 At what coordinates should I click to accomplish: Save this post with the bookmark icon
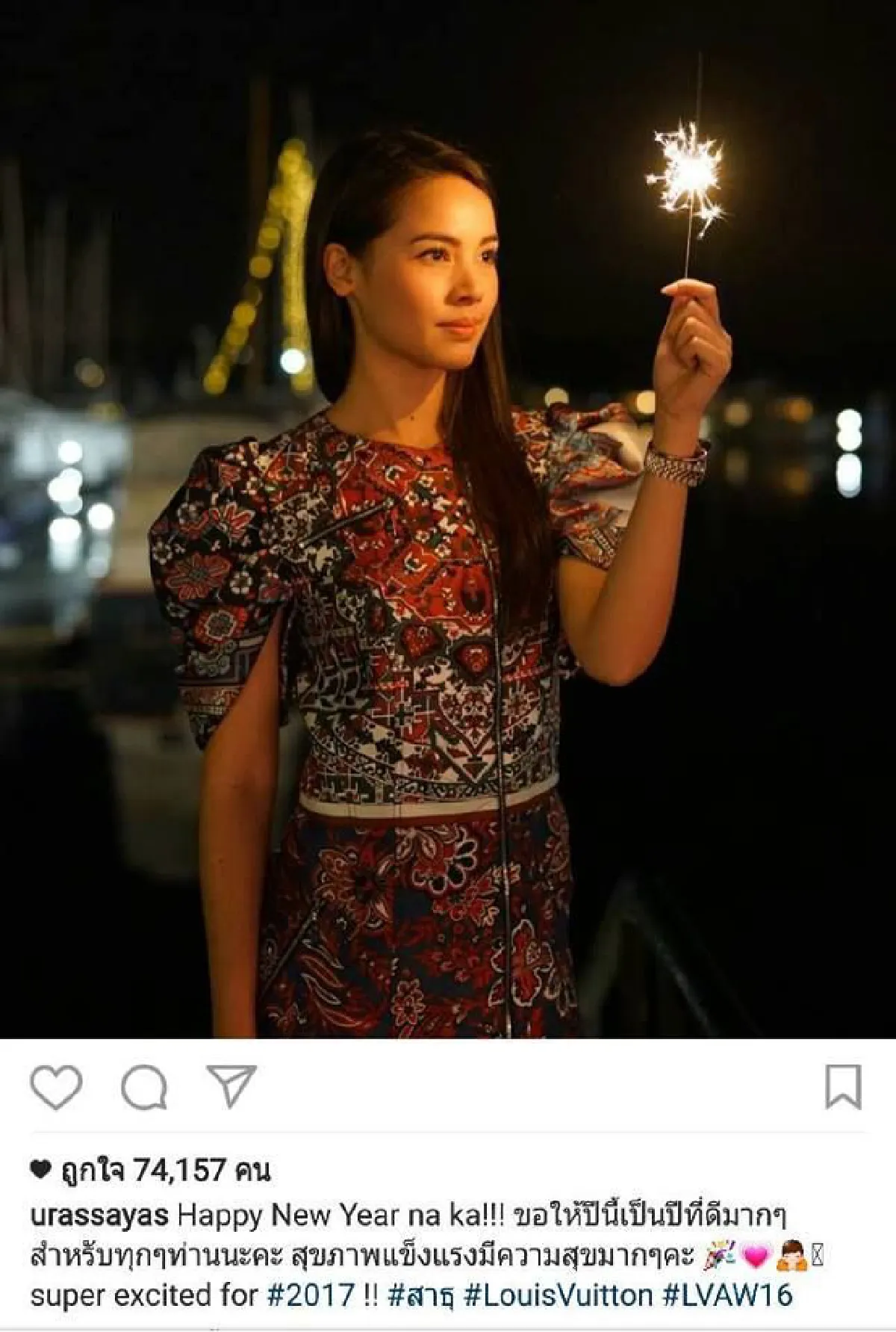tap(843, 1088)
